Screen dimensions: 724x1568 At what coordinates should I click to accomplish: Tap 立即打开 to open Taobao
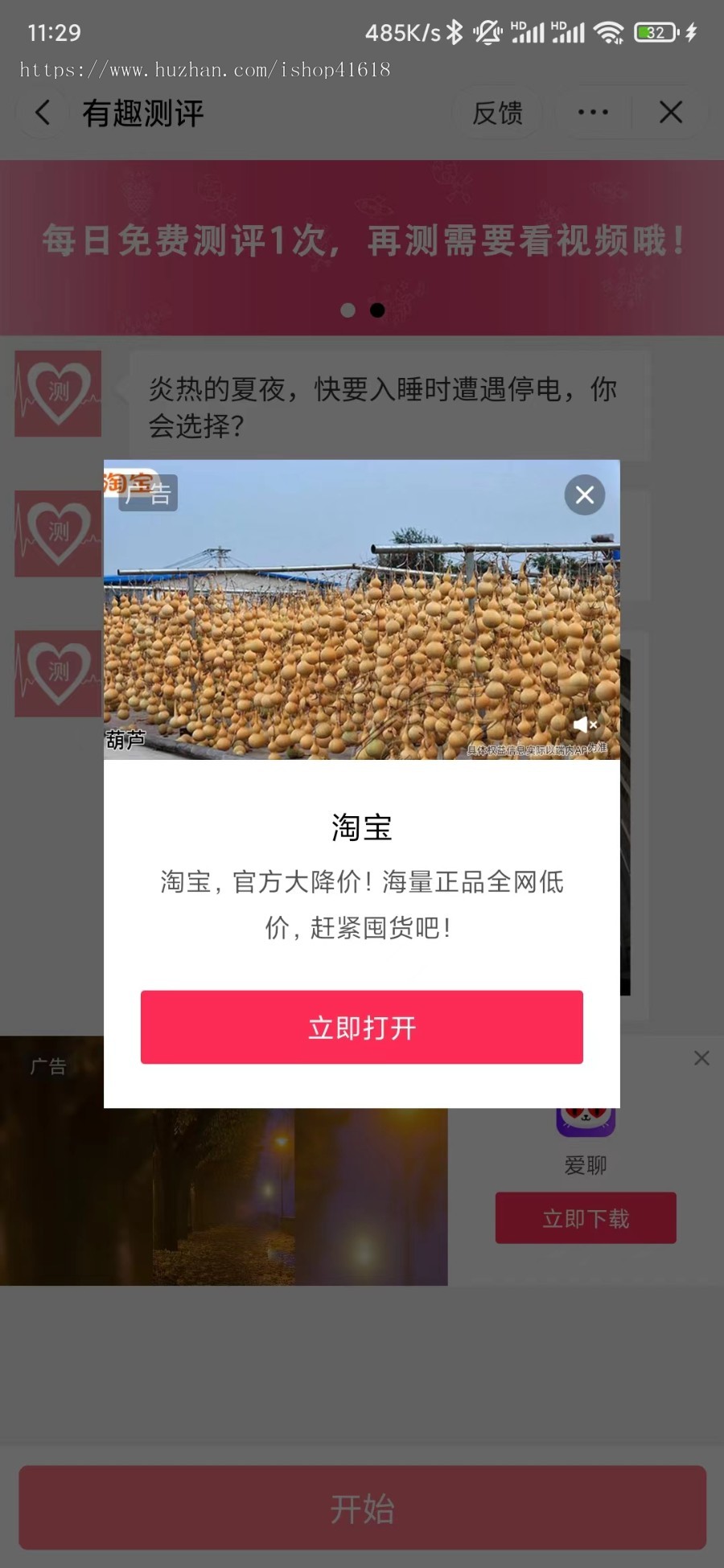(361, 1027)
